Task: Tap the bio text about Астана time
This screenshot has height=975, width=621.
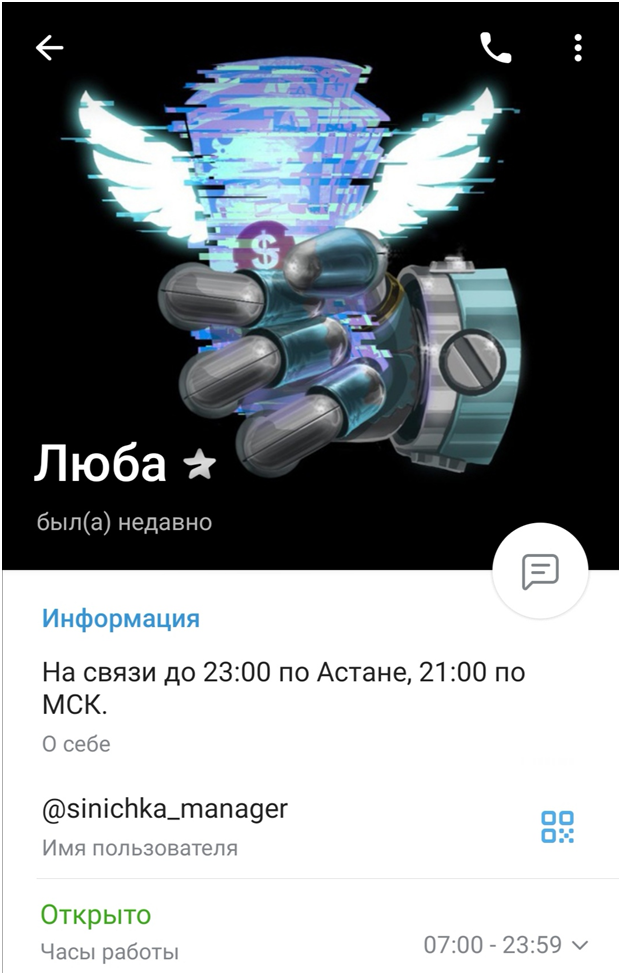Action: coord(283,688)
